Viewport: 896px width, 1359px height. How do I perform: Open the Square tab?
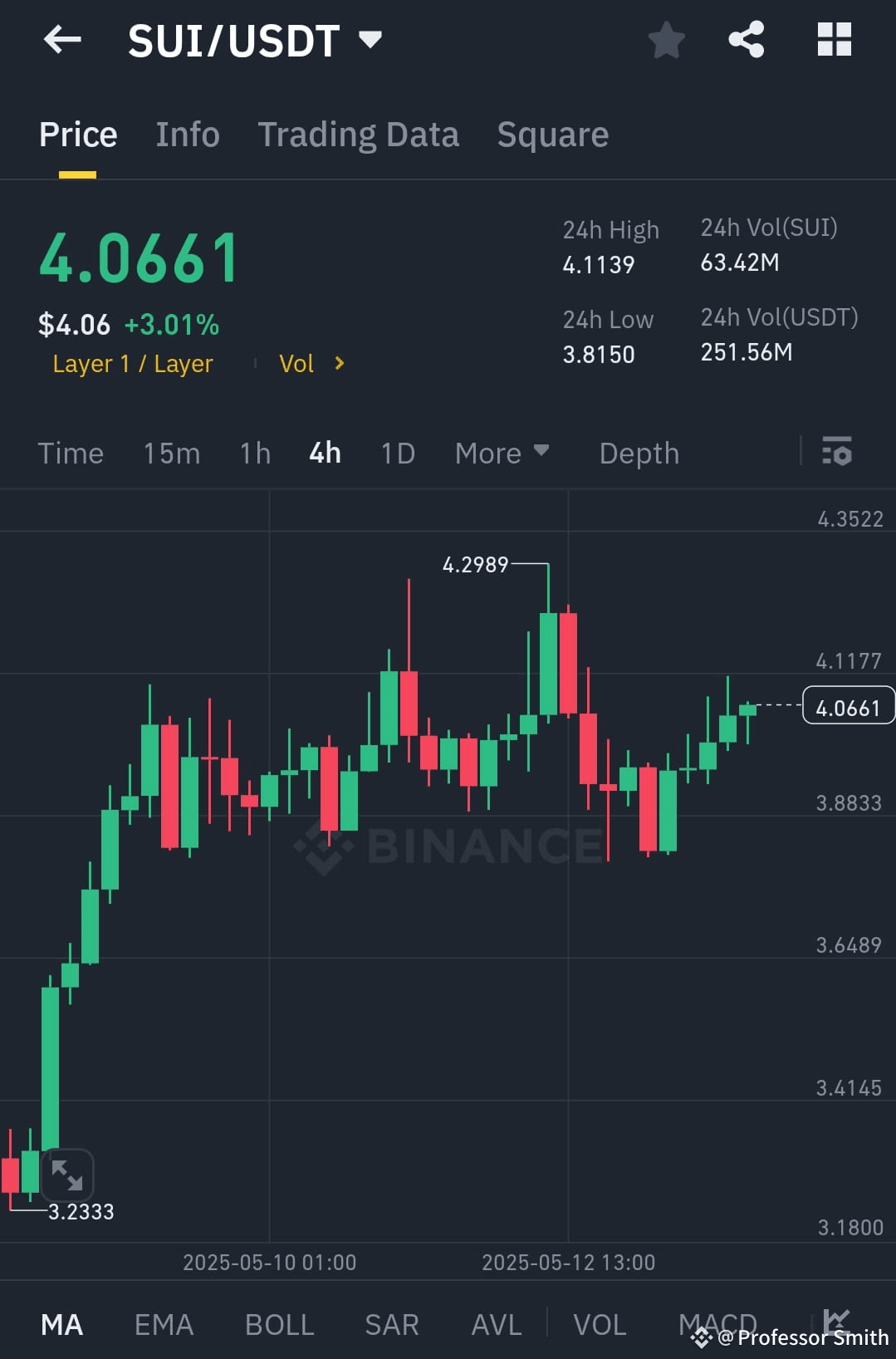(552, 134)
